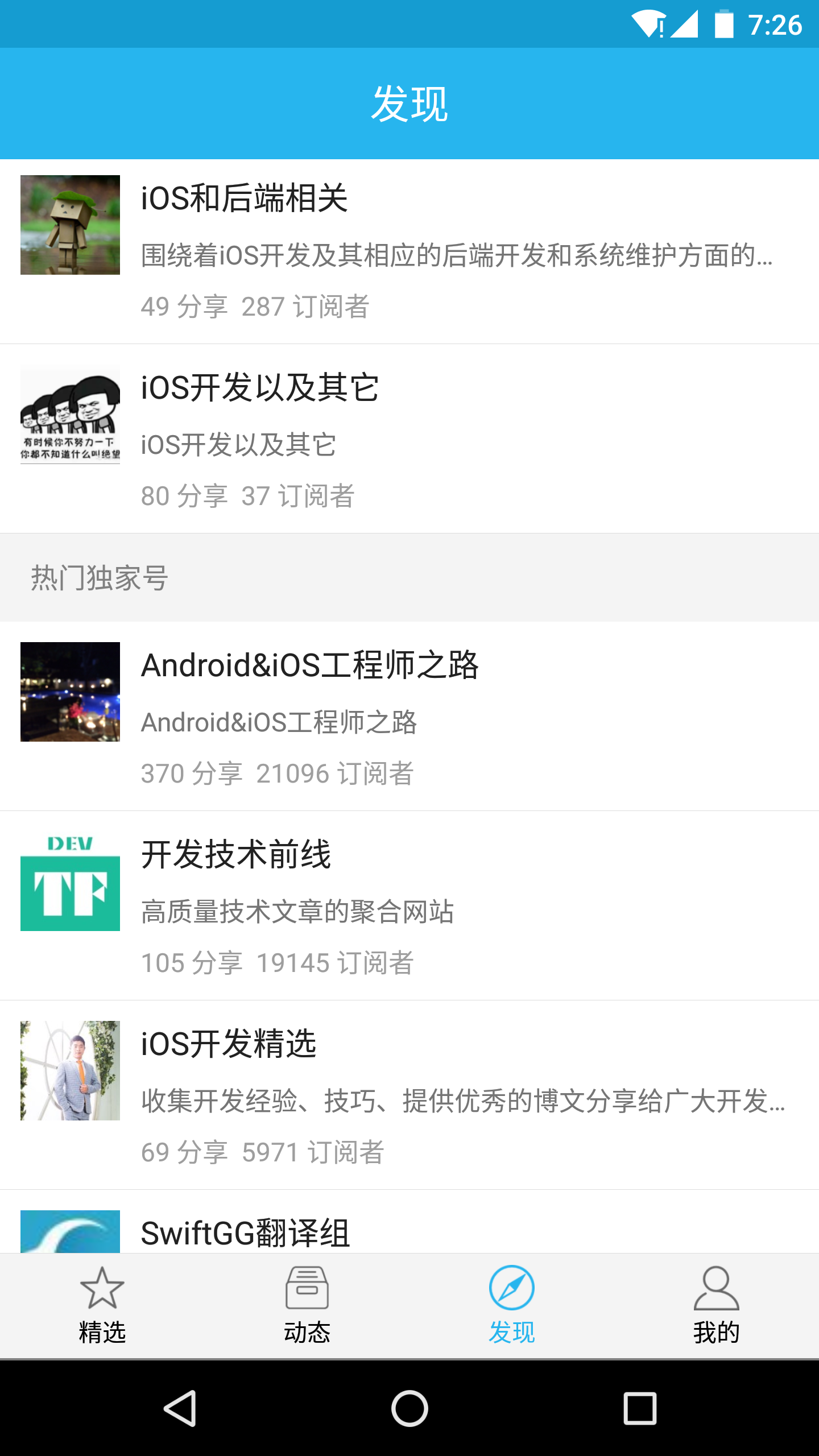Screen dimensions: 819x1456
Task: Open the SwiftGG翻译组 channel
Action: point(409,1222)
